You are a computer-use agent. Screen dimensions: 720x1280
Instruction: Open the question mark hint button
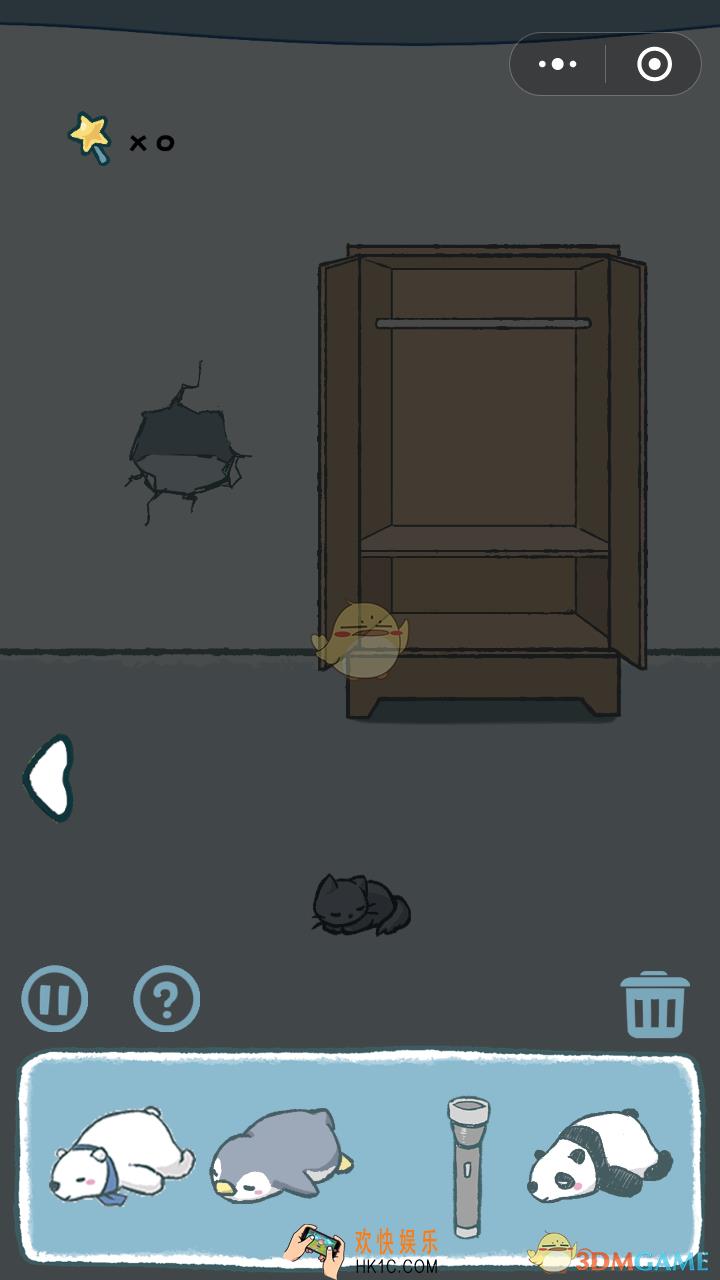click(x=167, y=998)
